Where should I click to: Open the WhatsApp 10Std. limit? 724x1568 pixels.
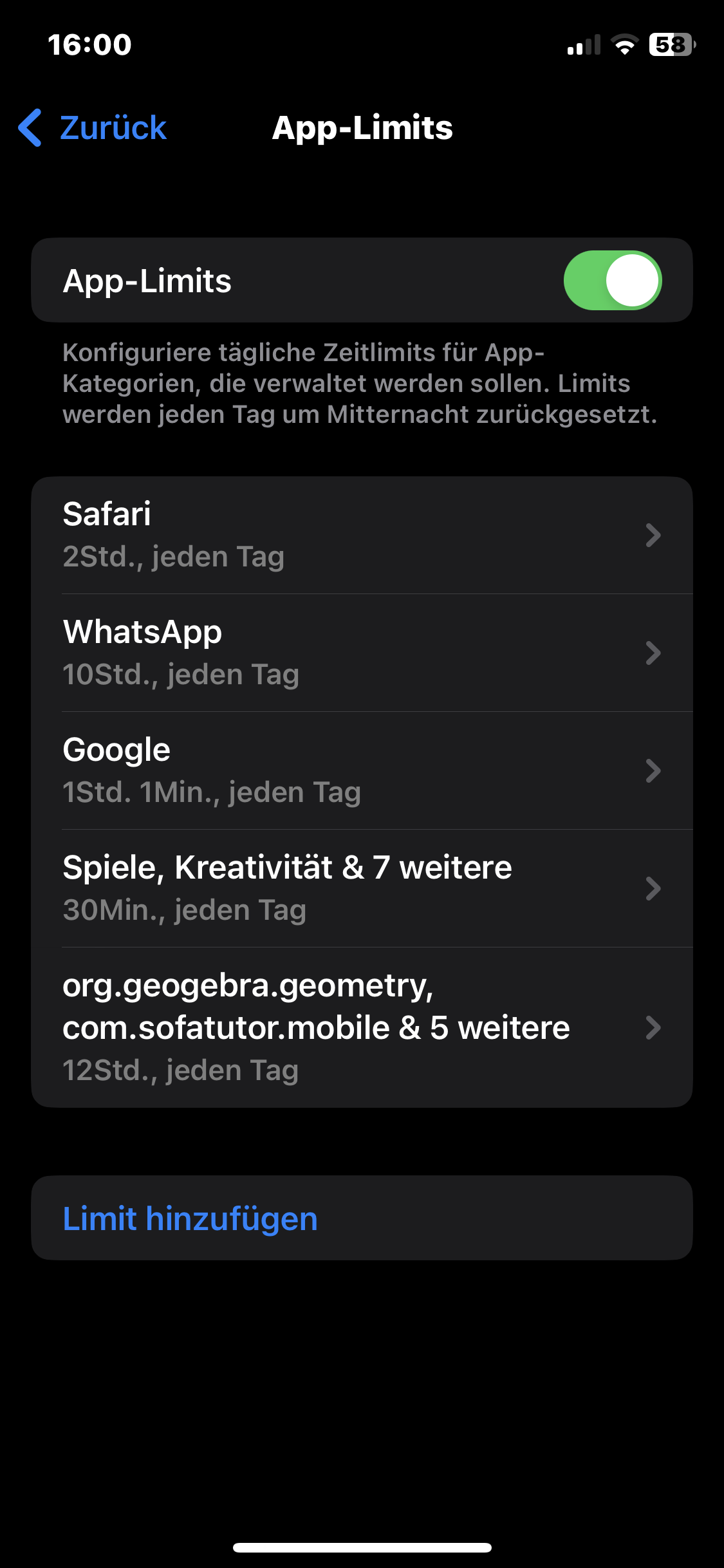tap(362, 653)
